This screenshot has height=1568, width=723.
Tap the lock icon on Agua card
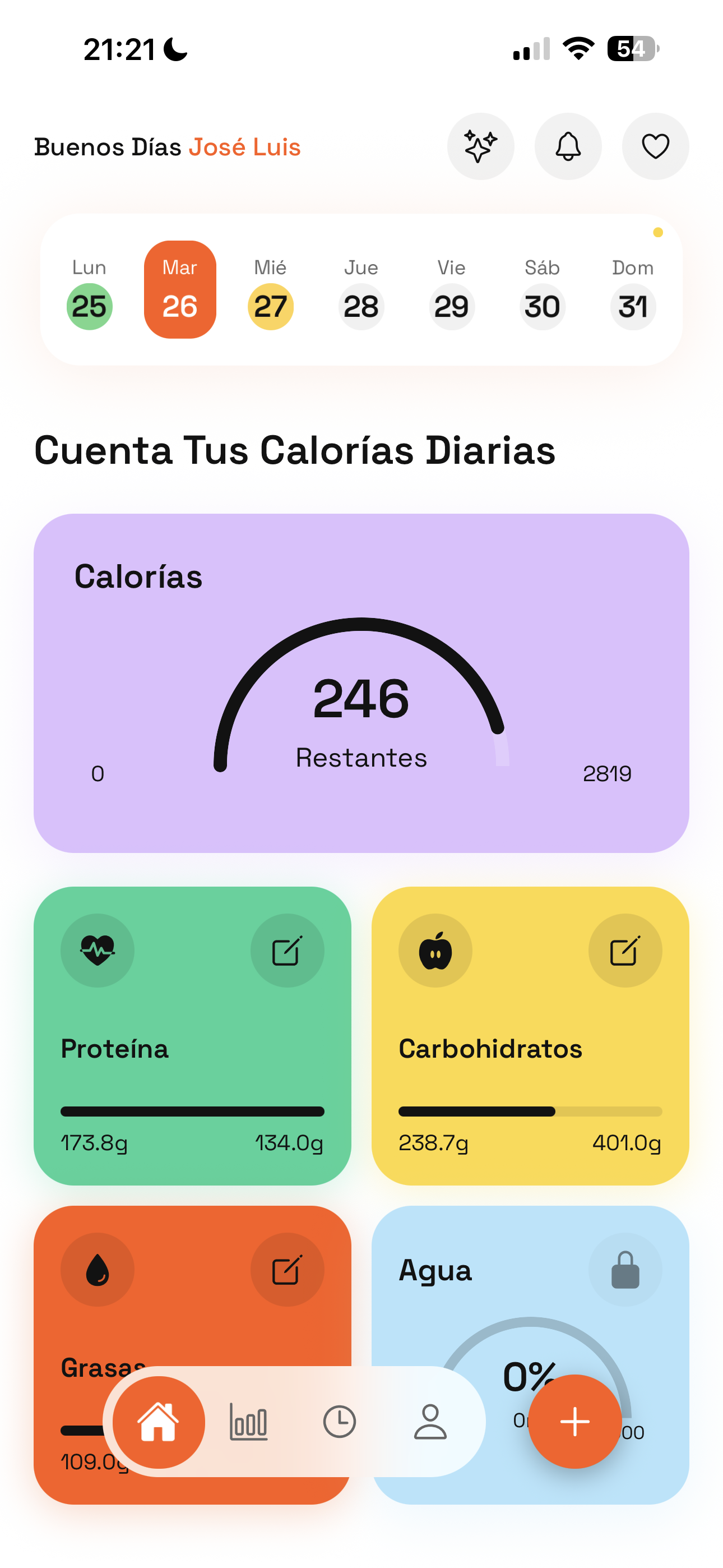[x=625, y=1269]
